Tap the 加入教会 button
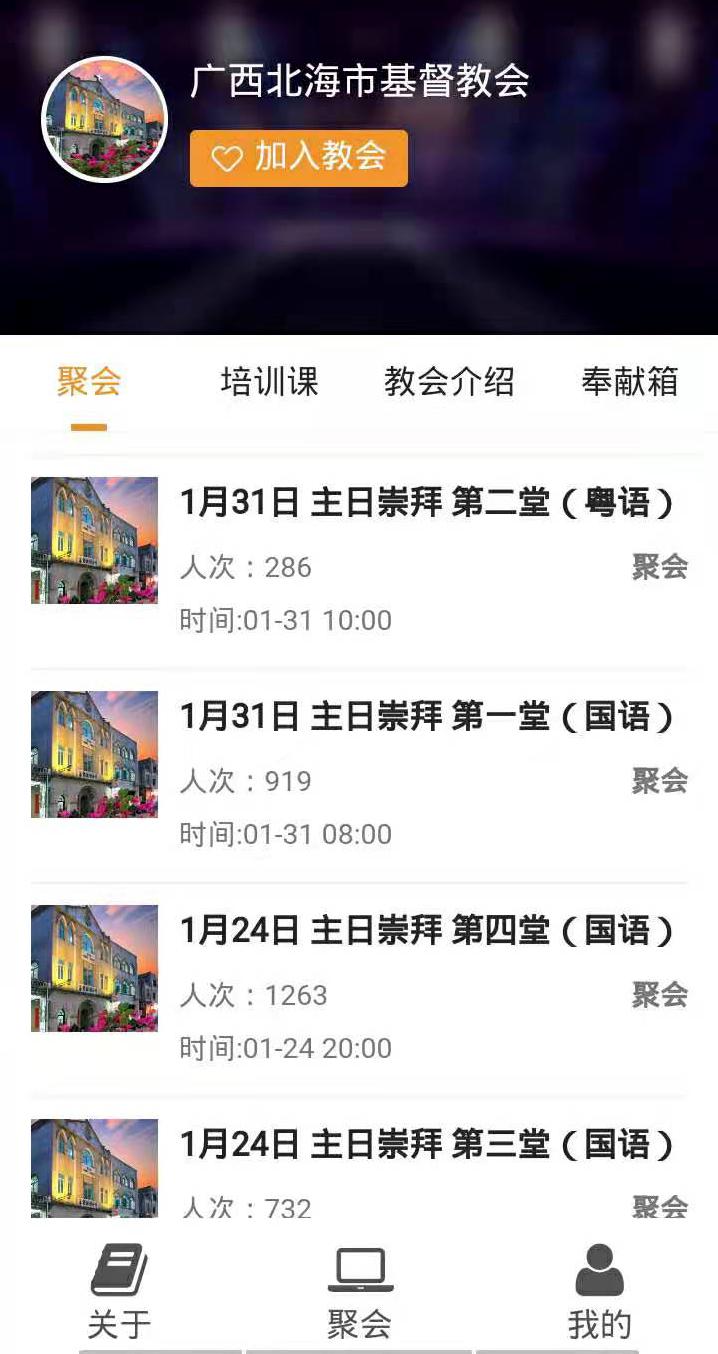The image size is (718, 1354). click(299, 158)
